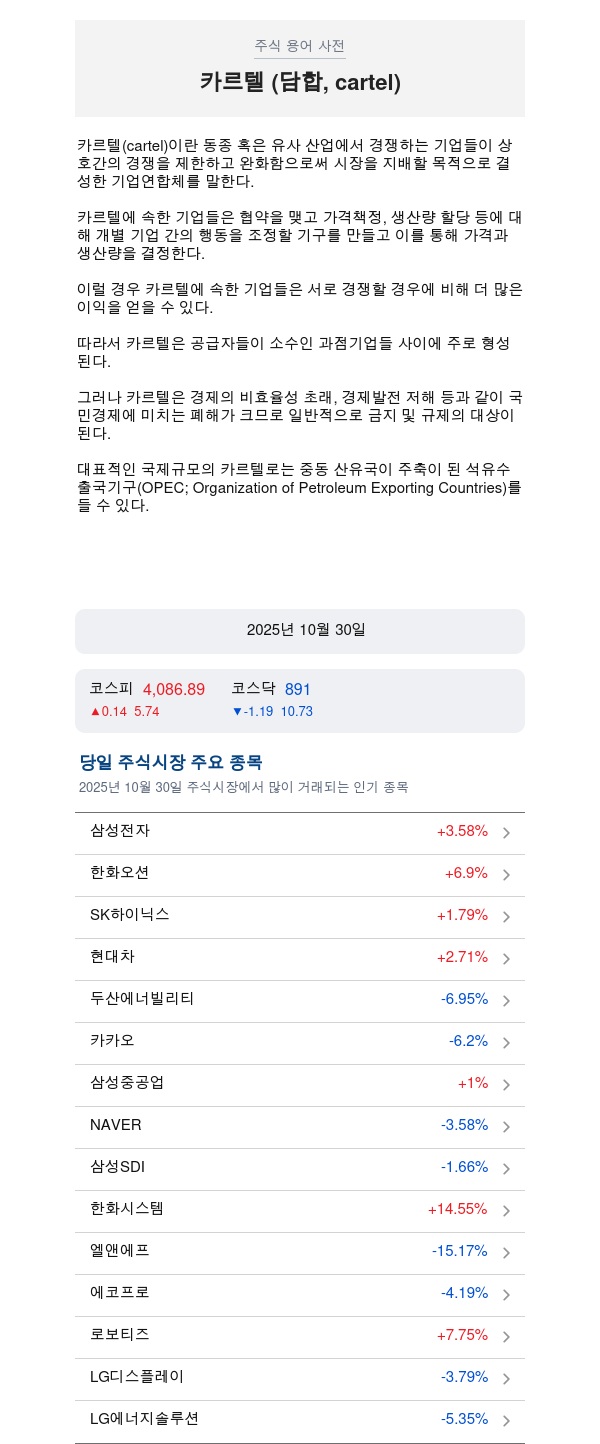This screenshot has height=1444, width=600.
Task: Open the 삼성전자 stock row
Action: [x=299, y=832]
